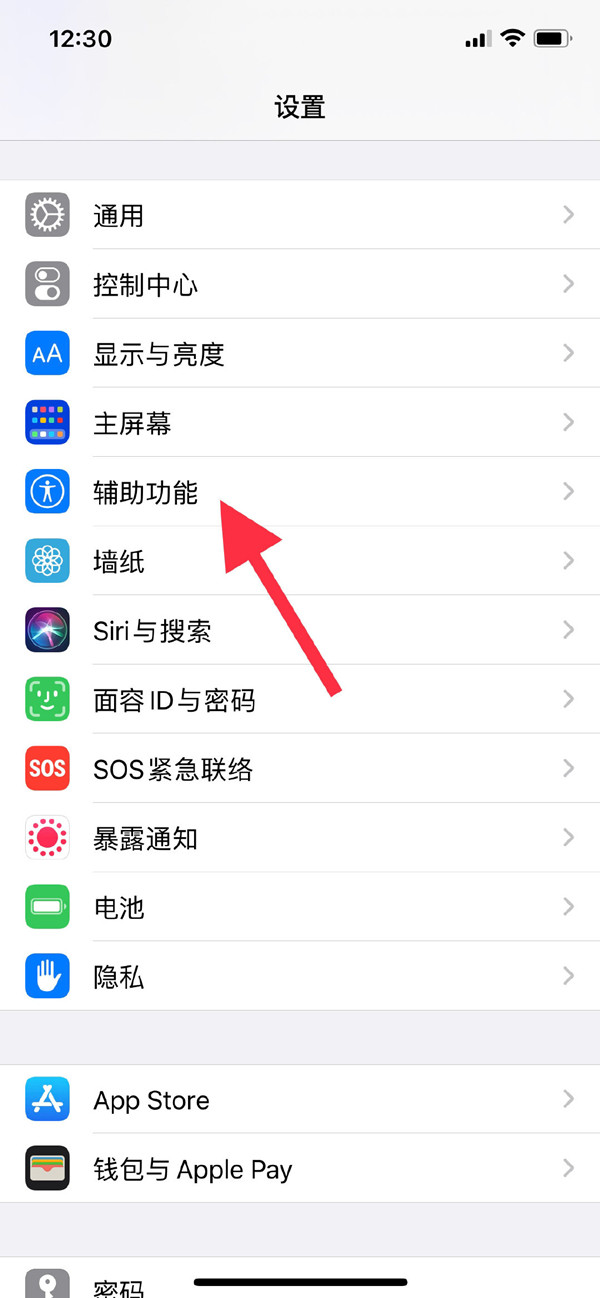Open the 通用 settings row
600x1298 pixels.
pyautogui.click(x=300, y=215)
